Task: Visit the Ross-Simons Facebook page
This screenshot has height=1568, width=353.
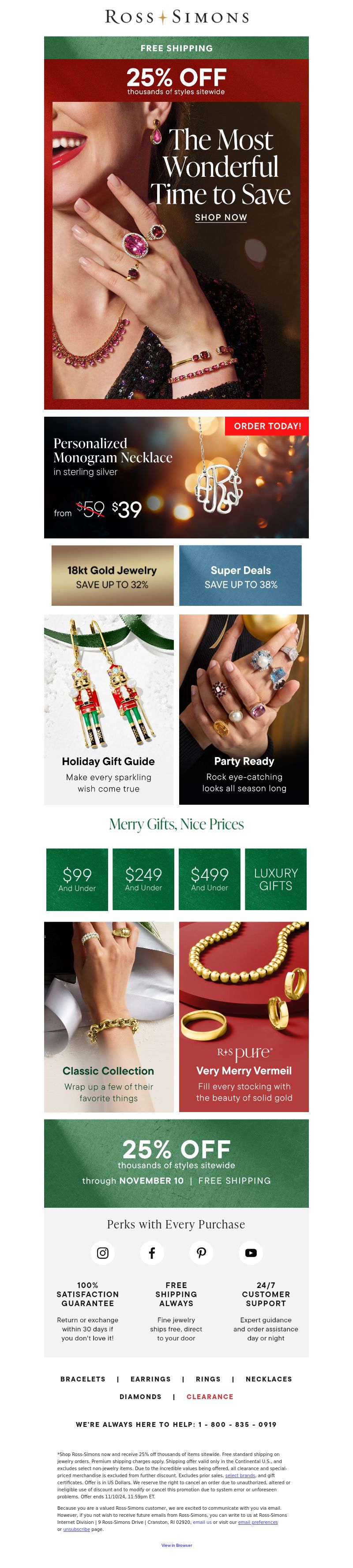Action: (152, 1253)
